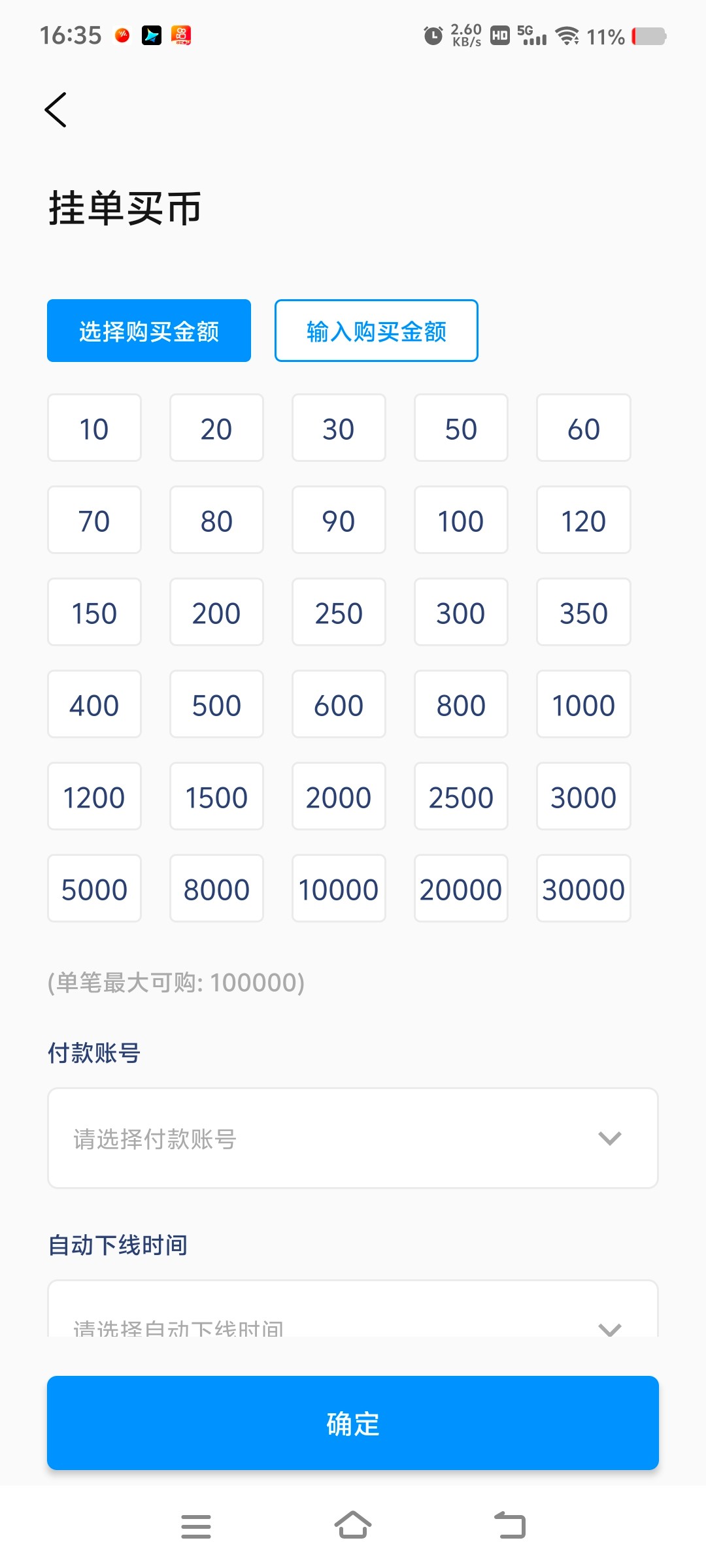Select amount 120

pyautogui.click(x=583, y=521)
